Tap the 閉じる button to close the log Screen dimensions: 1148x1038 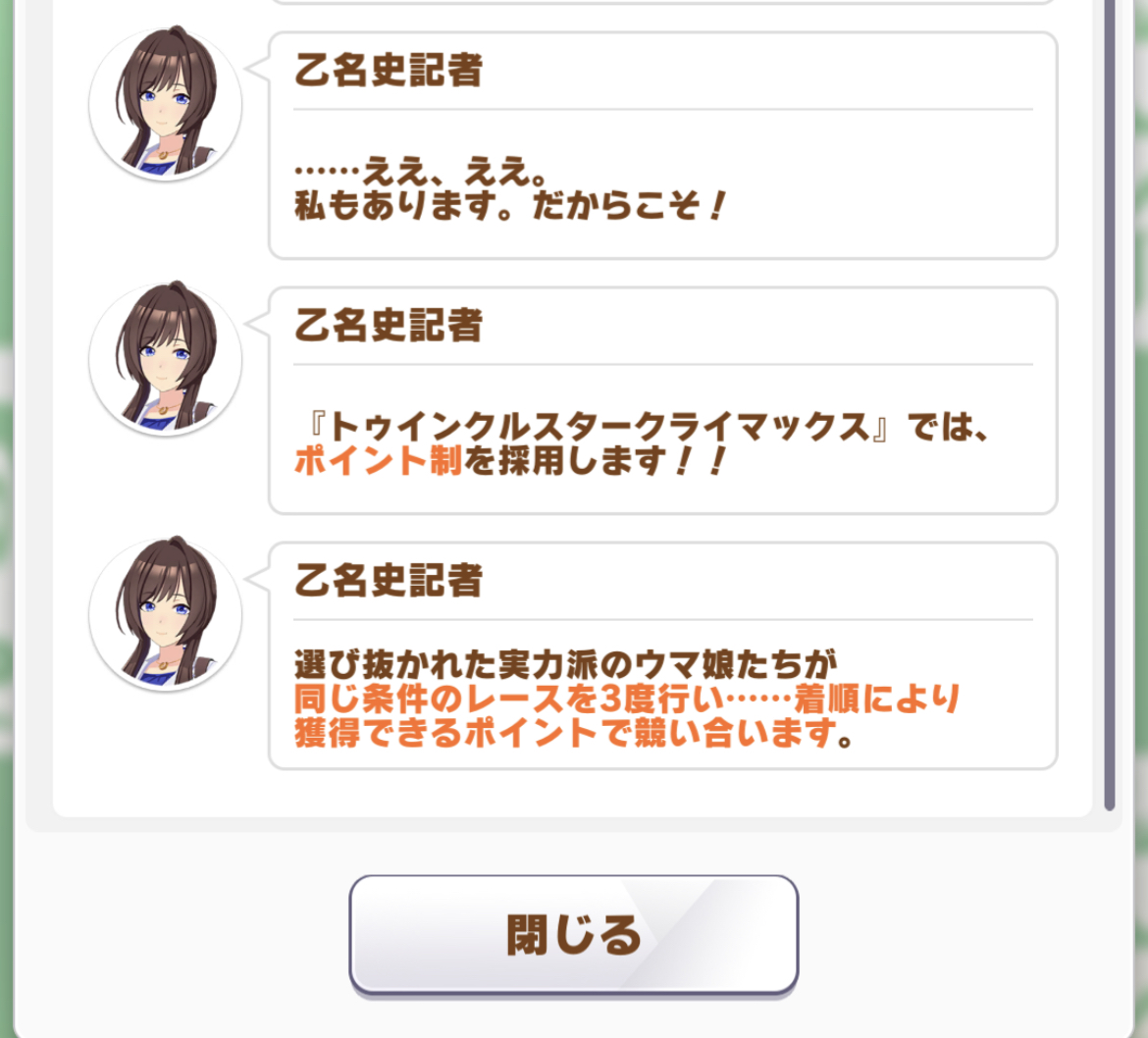click(574, 935)
